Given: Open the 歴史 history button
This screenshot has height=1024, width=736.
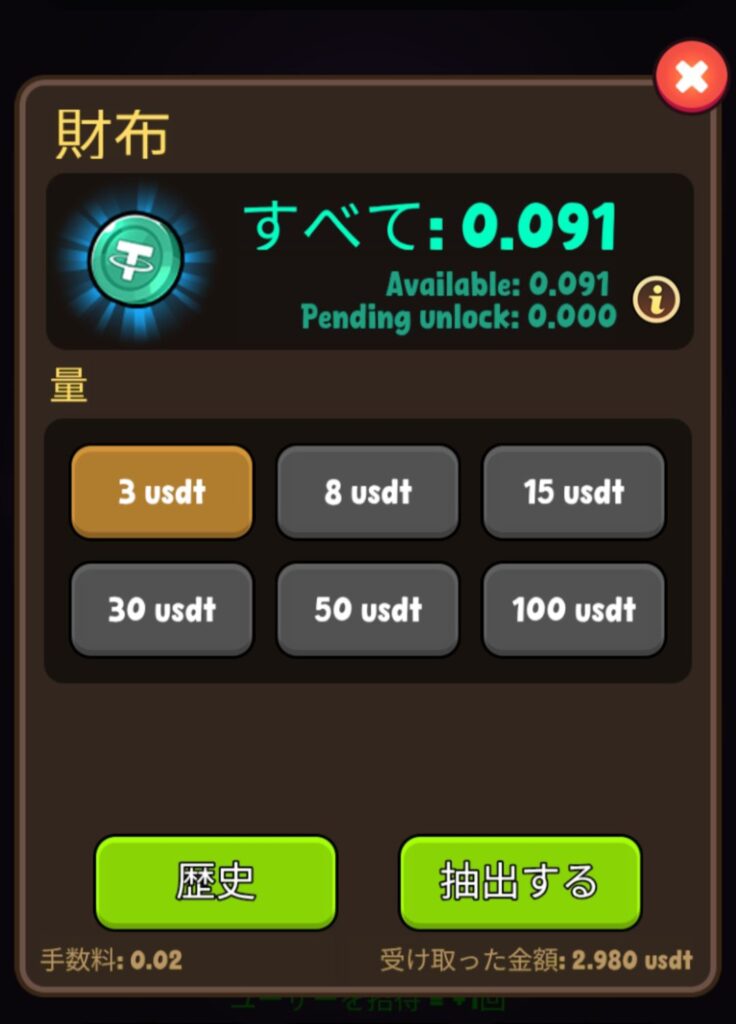Looking at the screenshot, I should tap(216, 881).
